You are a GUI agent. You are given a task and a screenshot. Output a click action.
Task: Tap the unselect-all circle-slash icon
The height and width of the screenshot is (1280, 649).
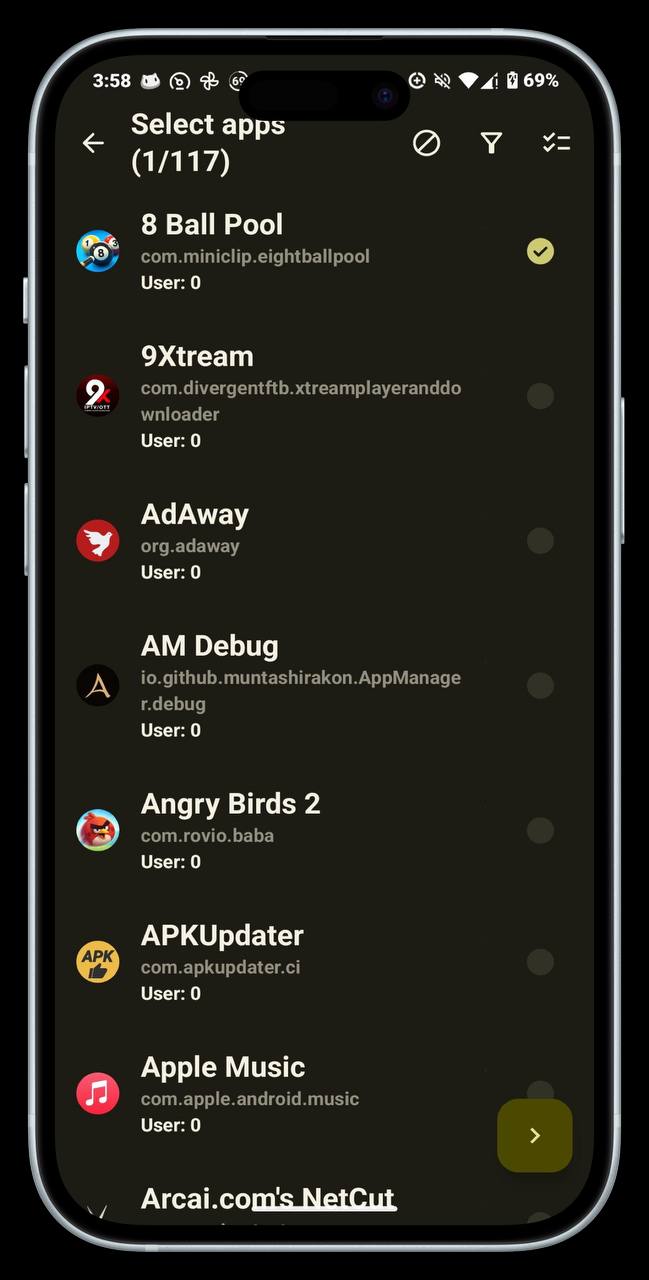pyautogui.click(x=426, y=143)
